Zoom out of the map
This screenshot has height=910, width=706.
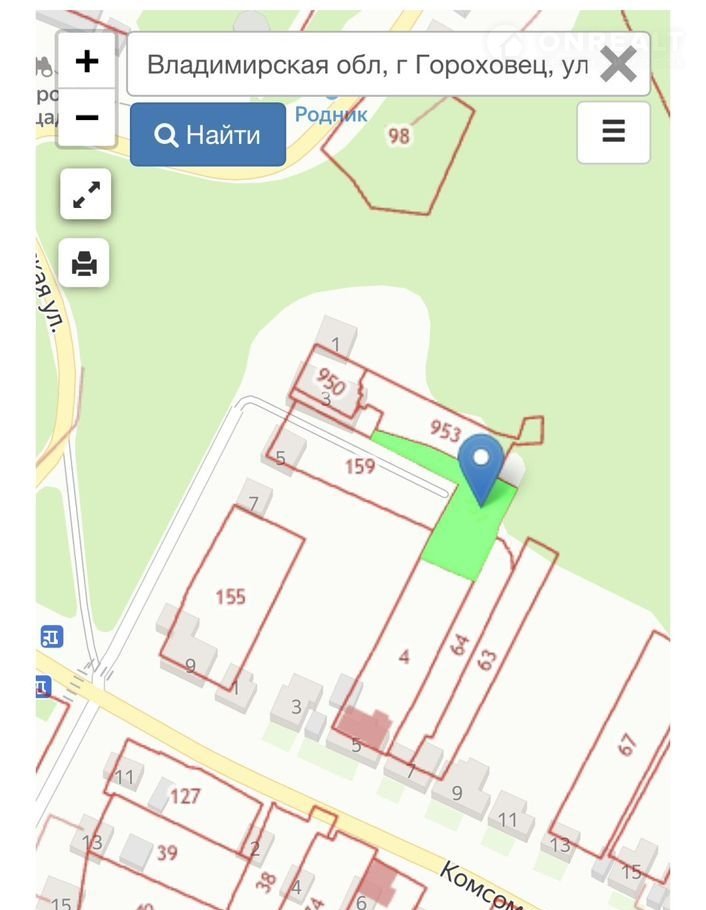pos(87,118)
